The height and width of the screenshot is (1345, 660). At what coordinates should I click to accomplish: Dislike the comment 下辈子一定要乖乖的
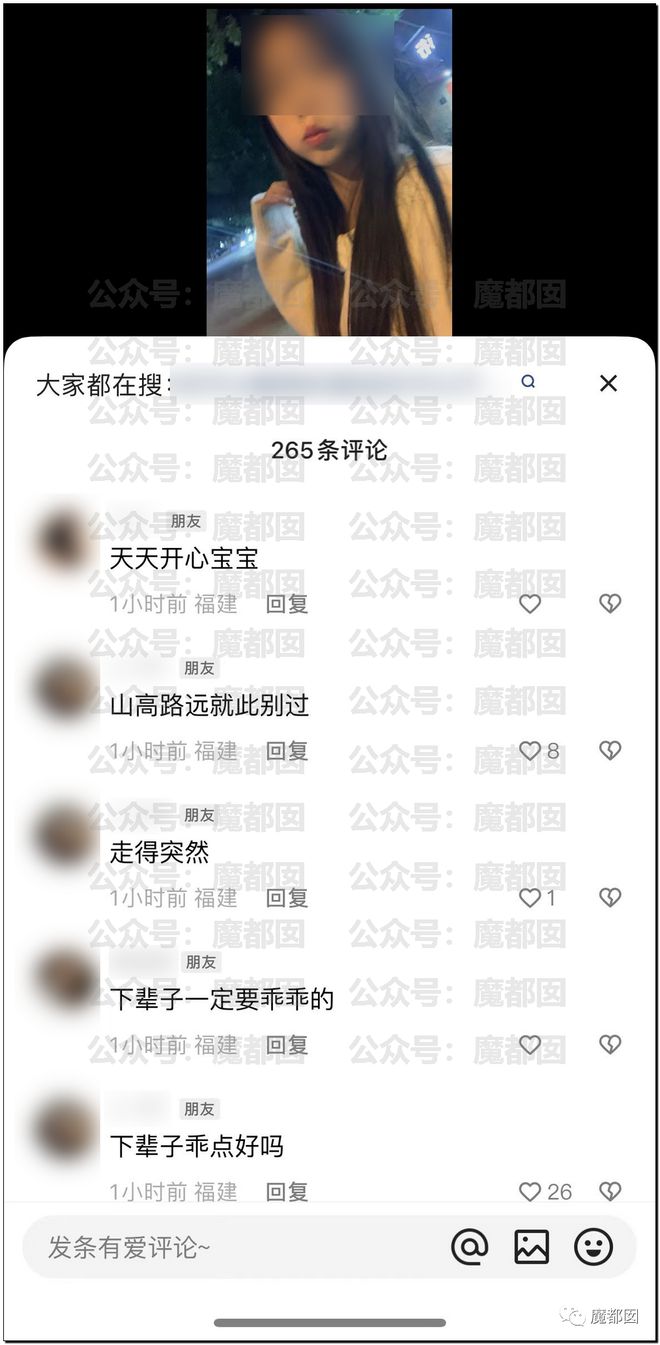610,1044
